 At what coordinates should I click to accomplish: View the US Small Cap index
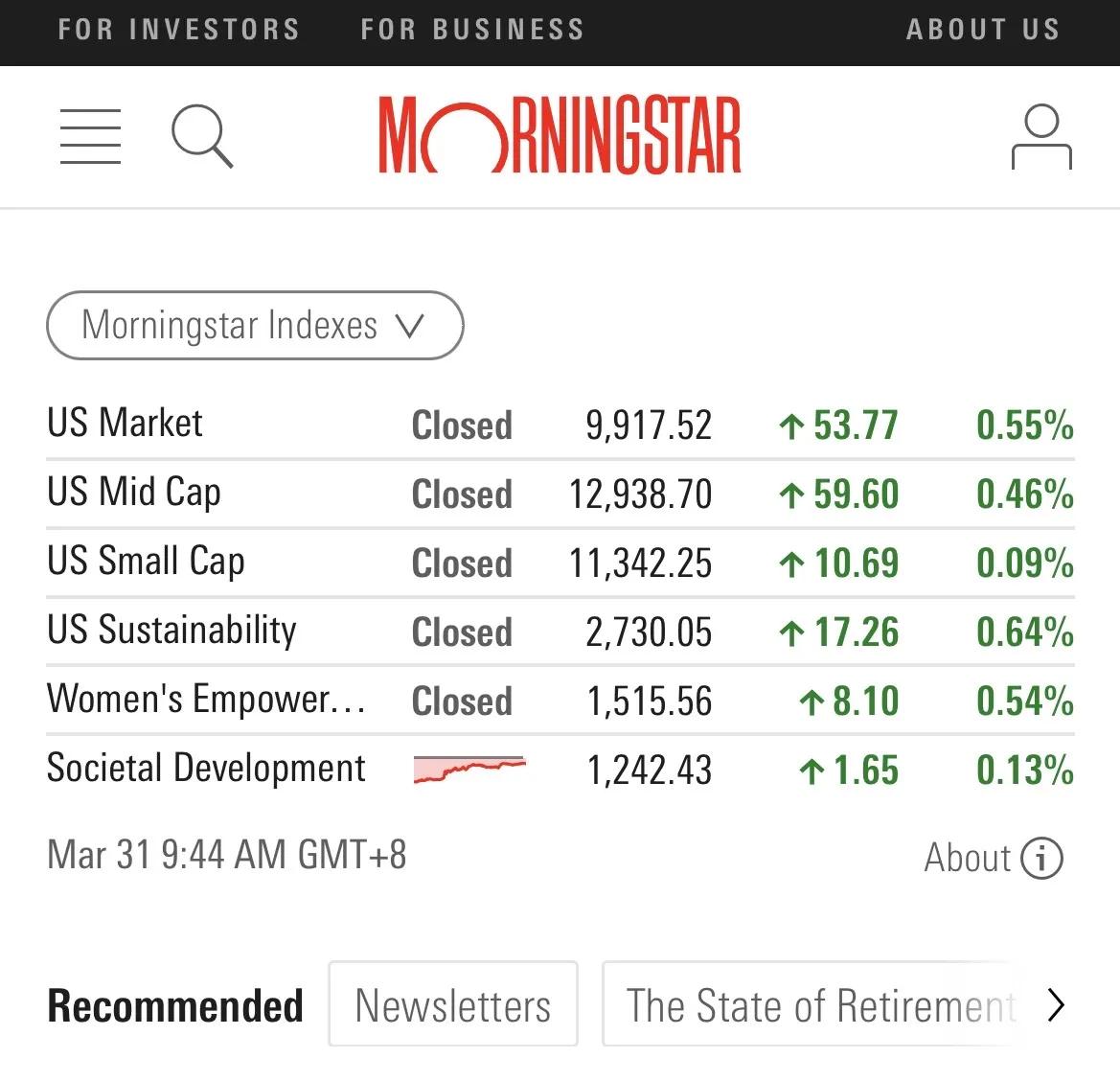(x=146, y=562)
